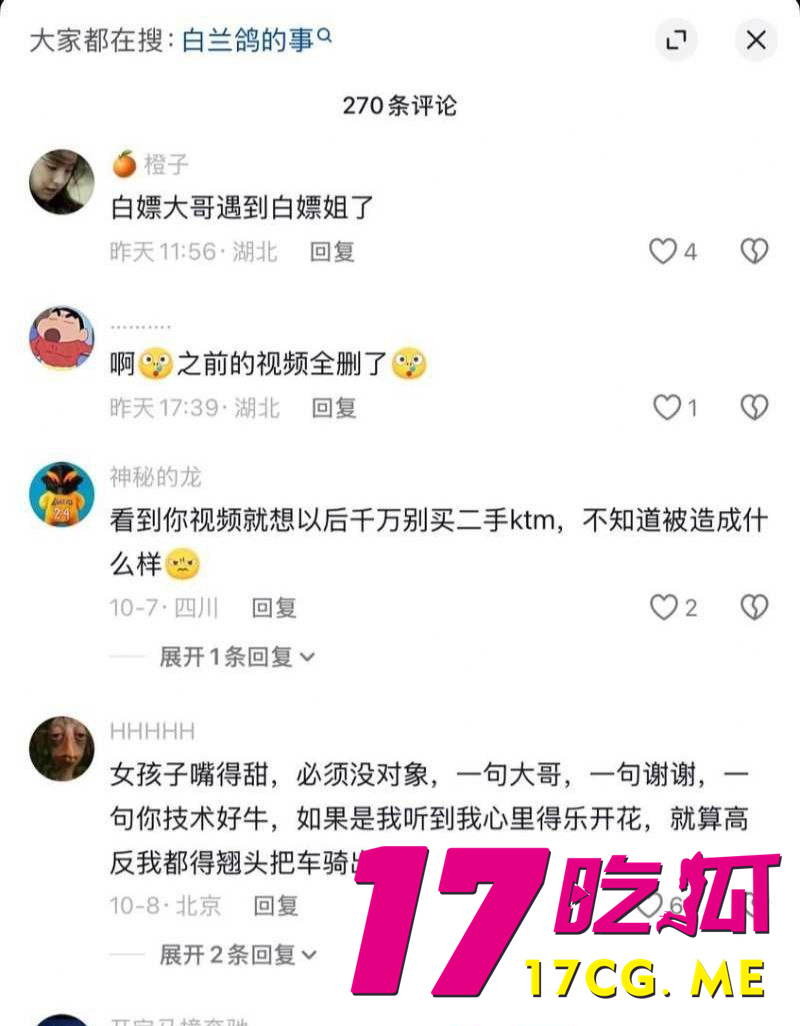Screen dimensions: 800x1026
Task: Expand the comments panel to full screen
Action: tap(677, 40)
